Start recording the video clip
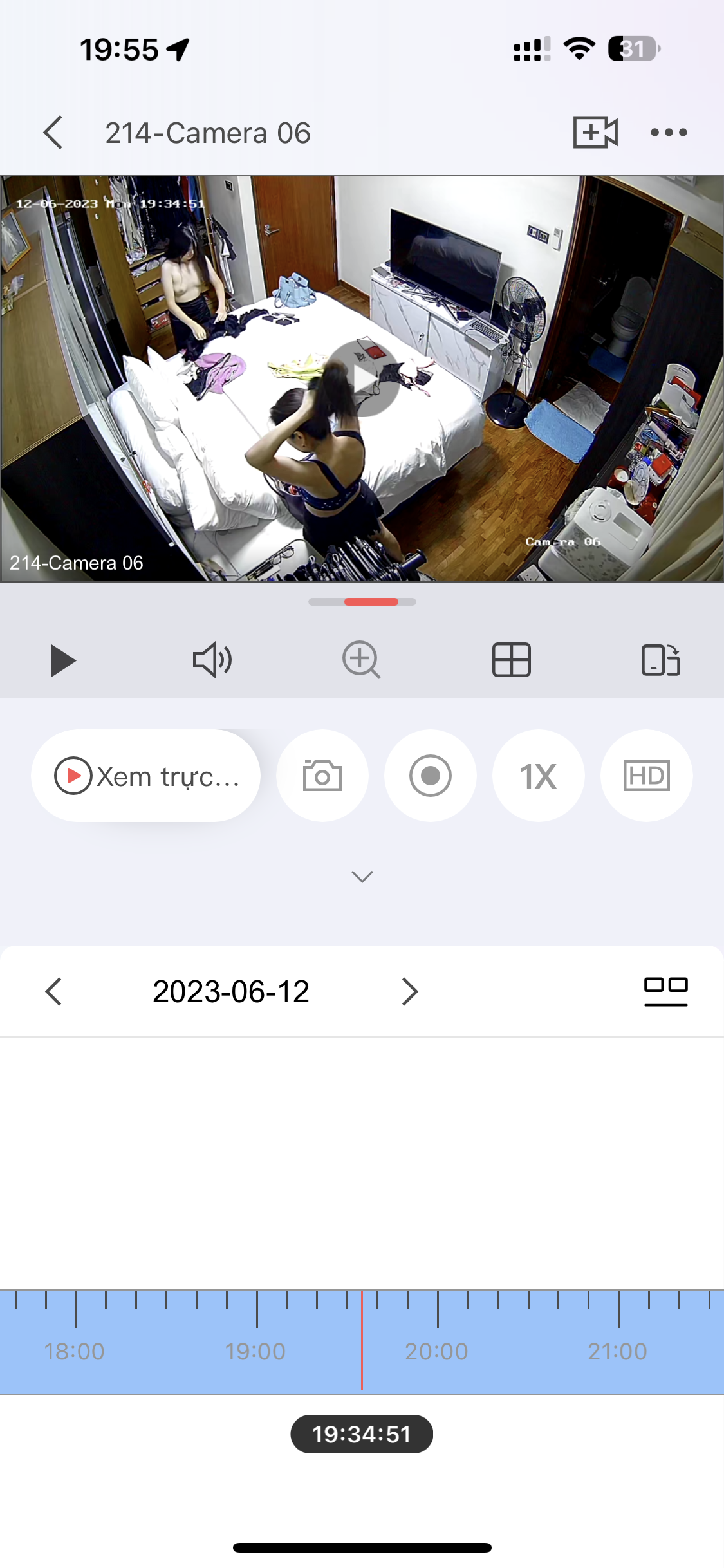The image size is (724, 1568). [x=431, y=776]
